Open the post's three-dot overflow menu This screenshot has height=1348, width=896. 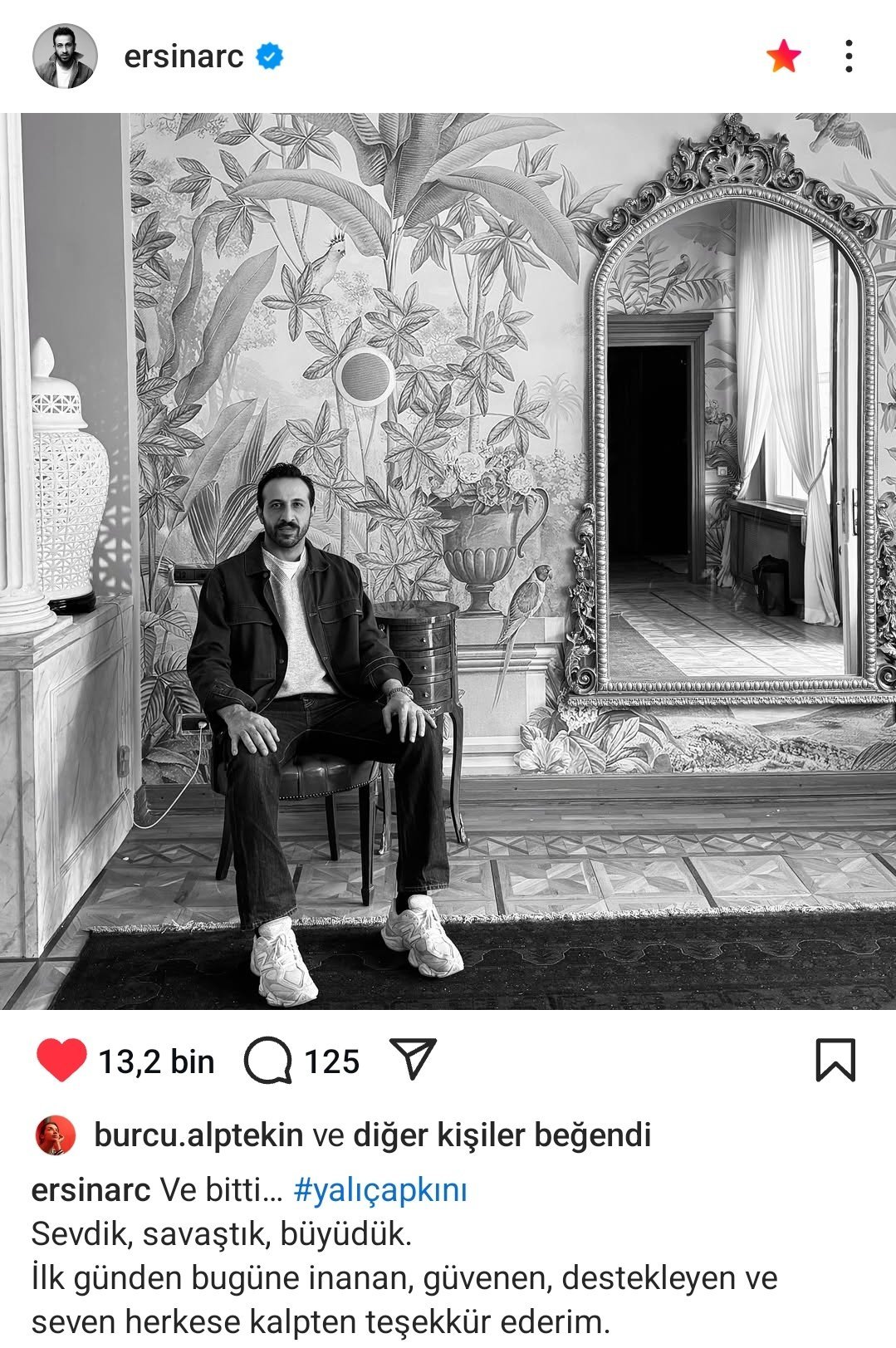(848, 56)
